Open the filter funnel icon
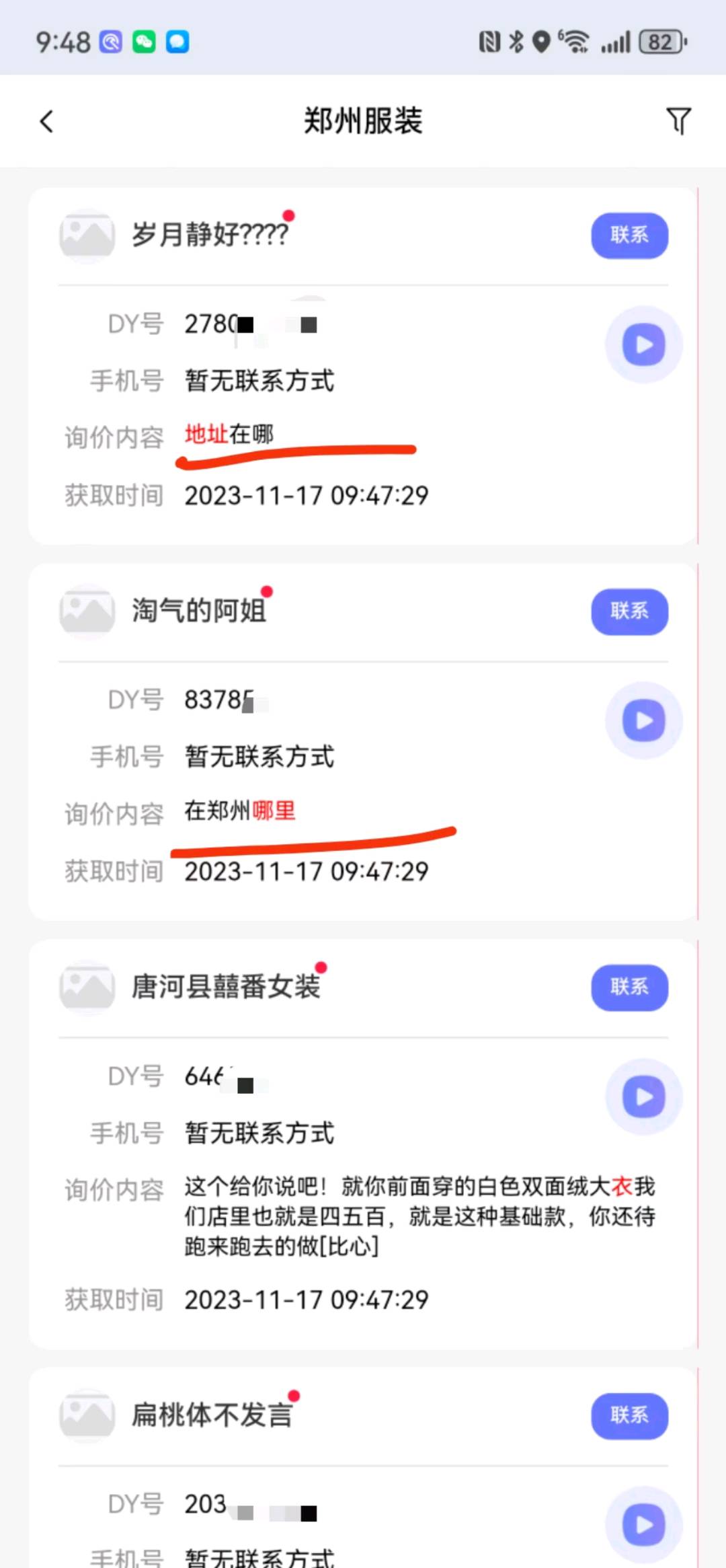Screen dimensions: 726x1568 tap(678, 121)
